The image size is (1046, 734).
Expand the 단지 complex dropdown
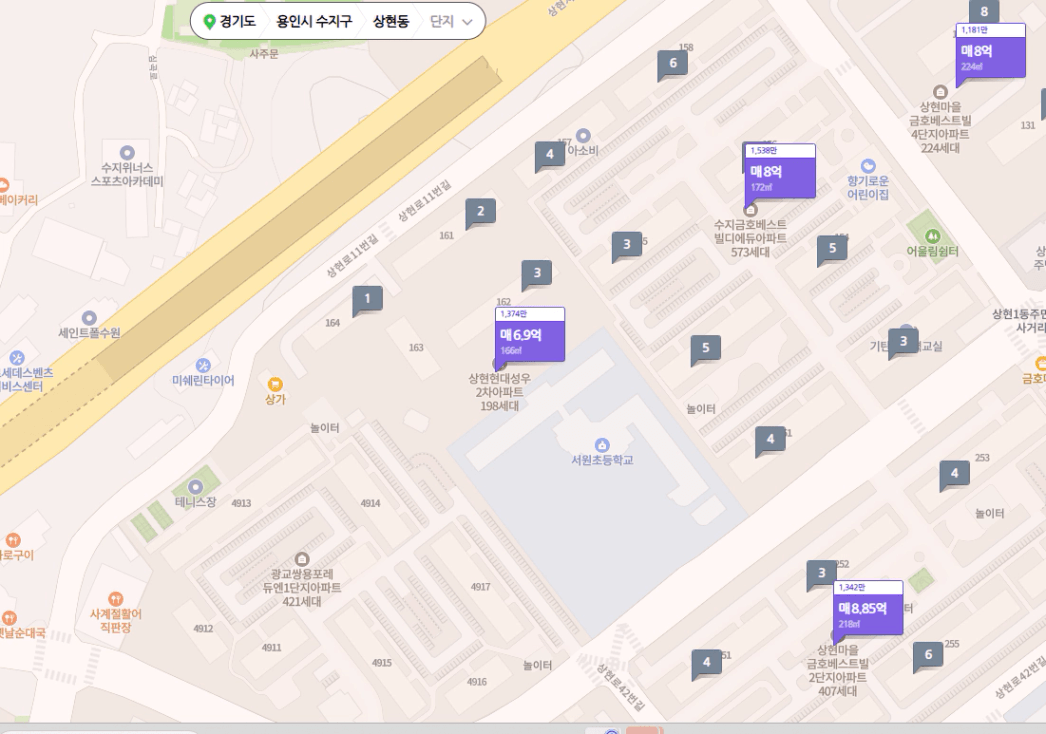pos(451,21)
